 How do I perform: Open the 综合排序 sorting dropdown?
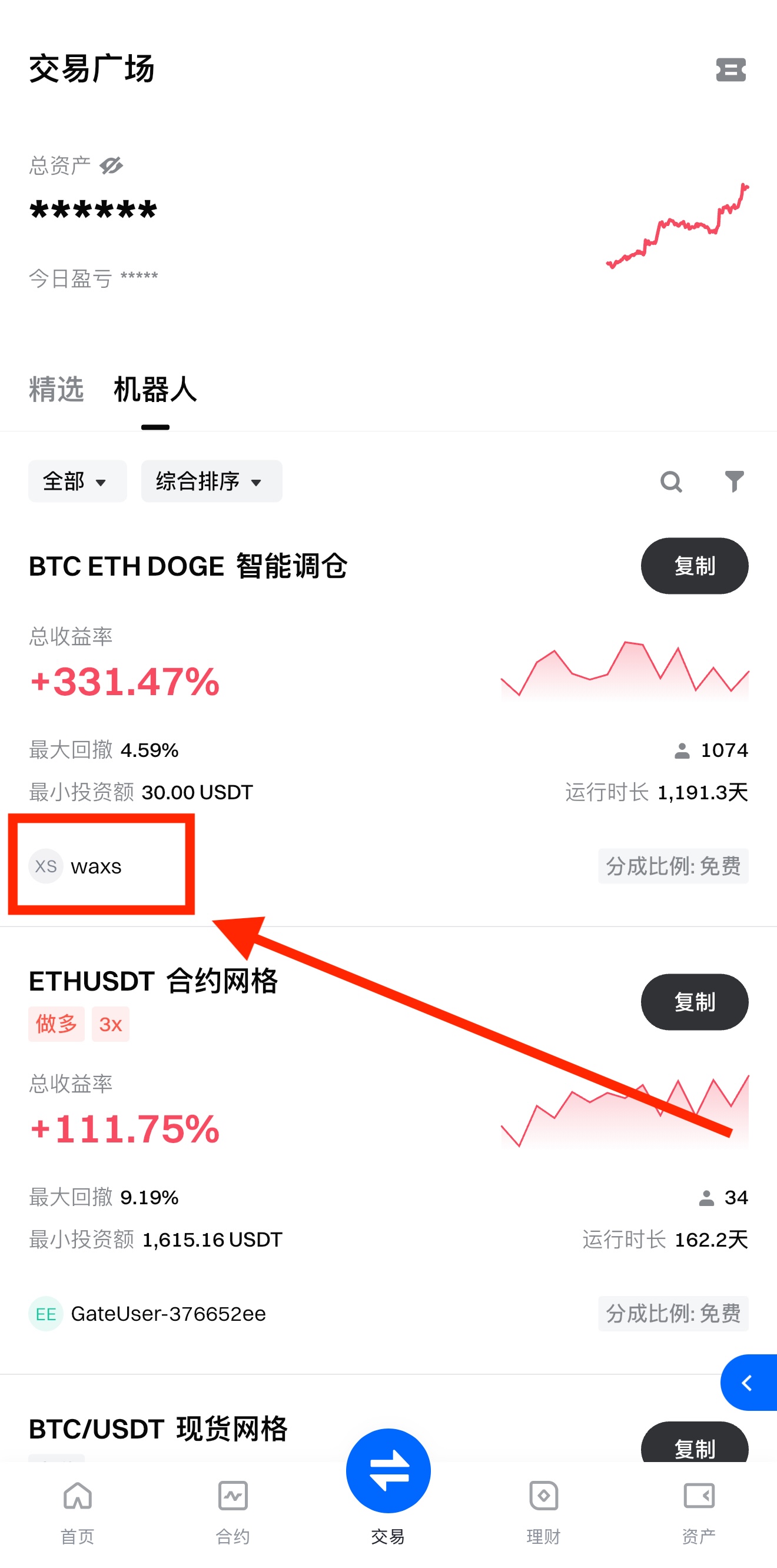tap(211, 481)
